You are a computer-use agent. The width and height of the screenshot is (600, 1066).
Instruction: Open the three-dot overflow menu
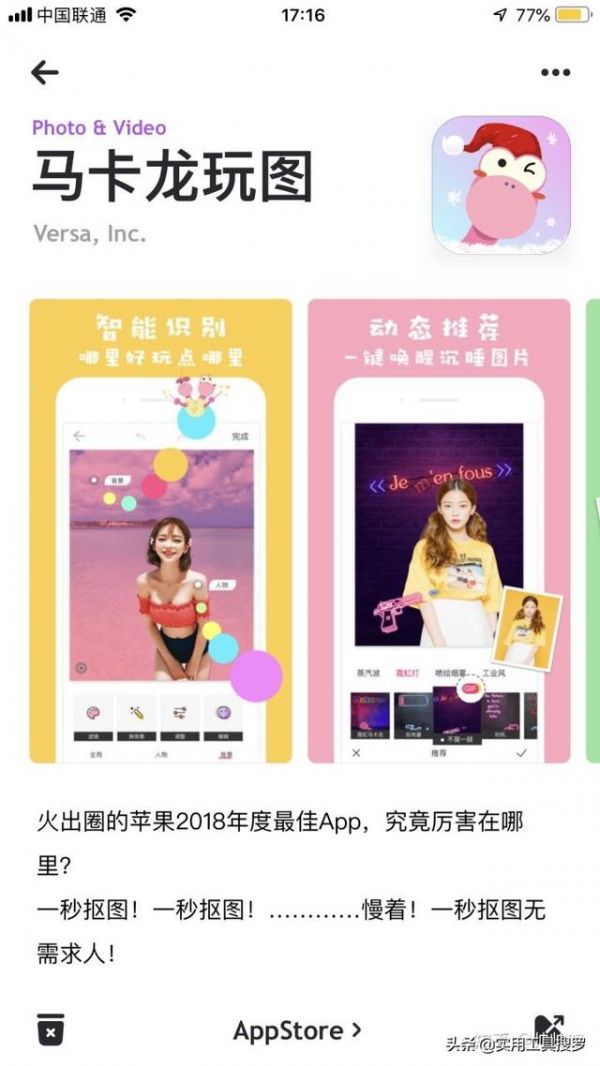tap(555, 72)
